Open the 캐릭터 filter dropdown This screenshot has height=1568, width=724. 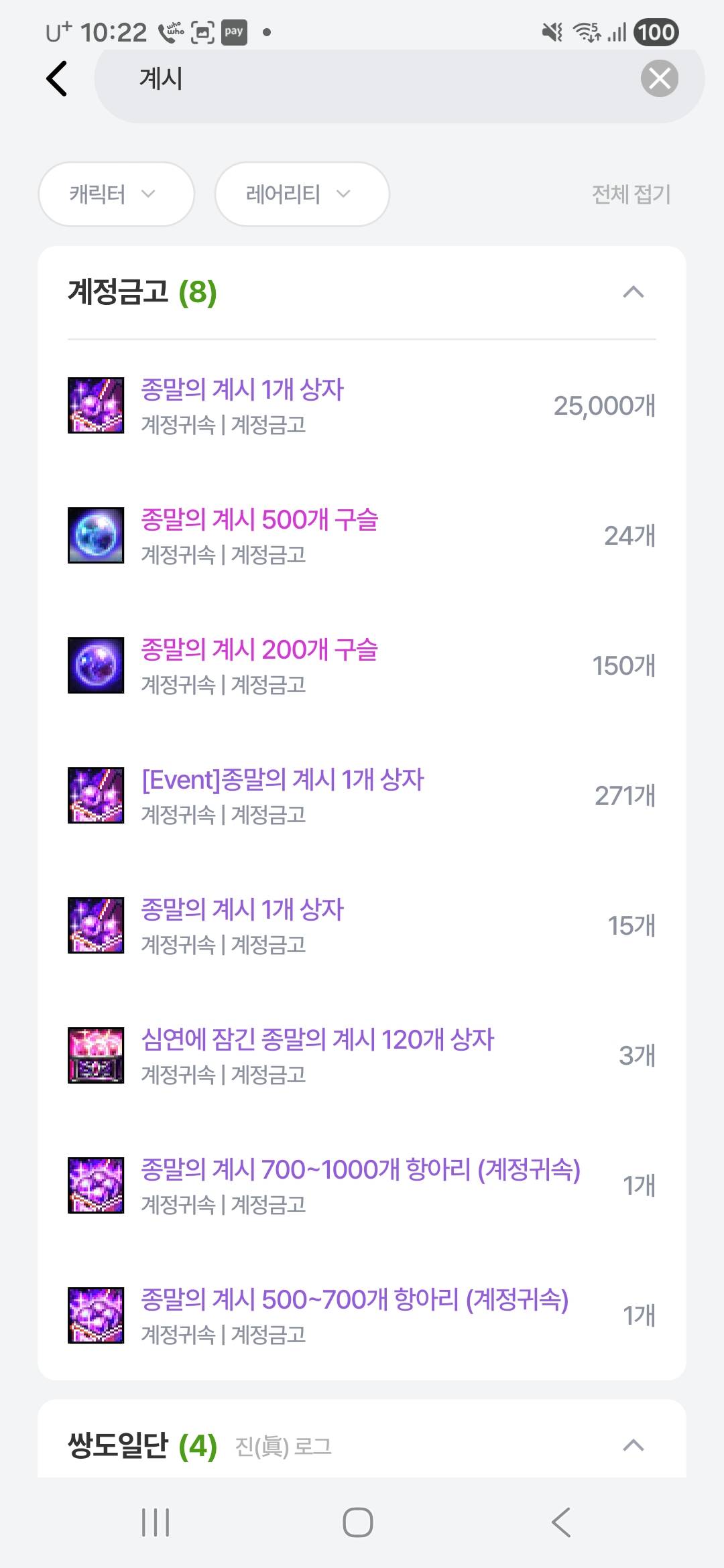(116, 194)
